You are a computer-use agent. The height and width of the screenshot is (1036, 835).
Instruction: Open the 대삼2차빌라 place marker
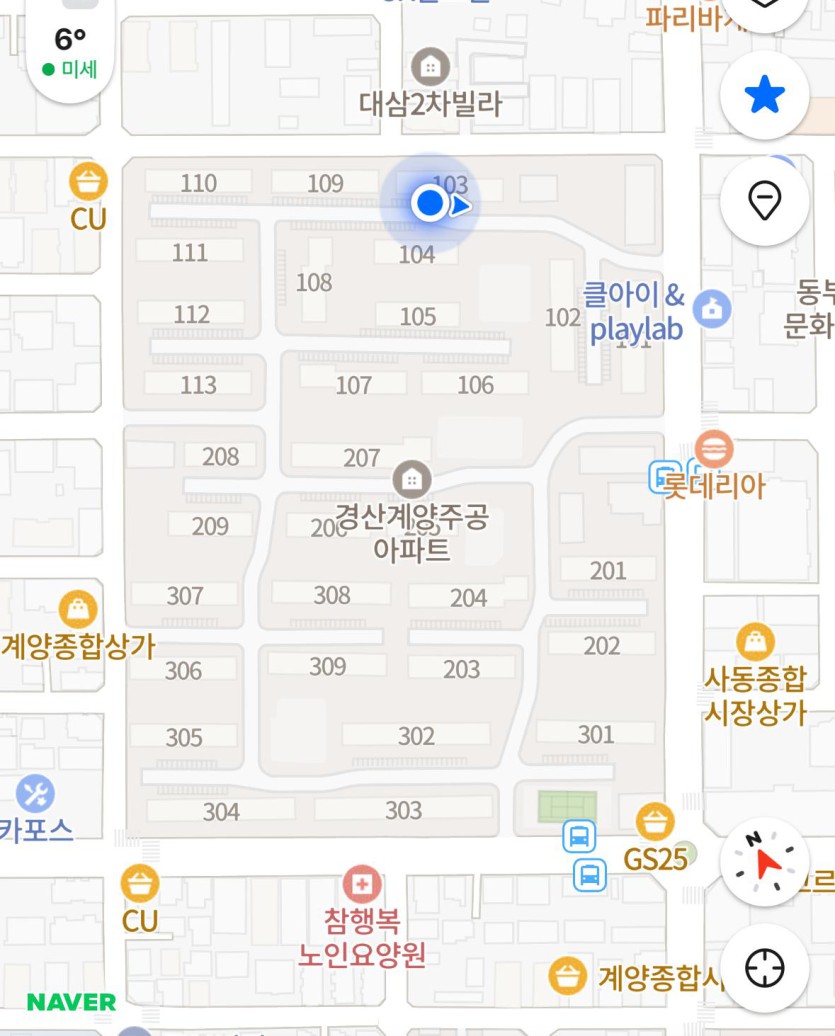430,68
